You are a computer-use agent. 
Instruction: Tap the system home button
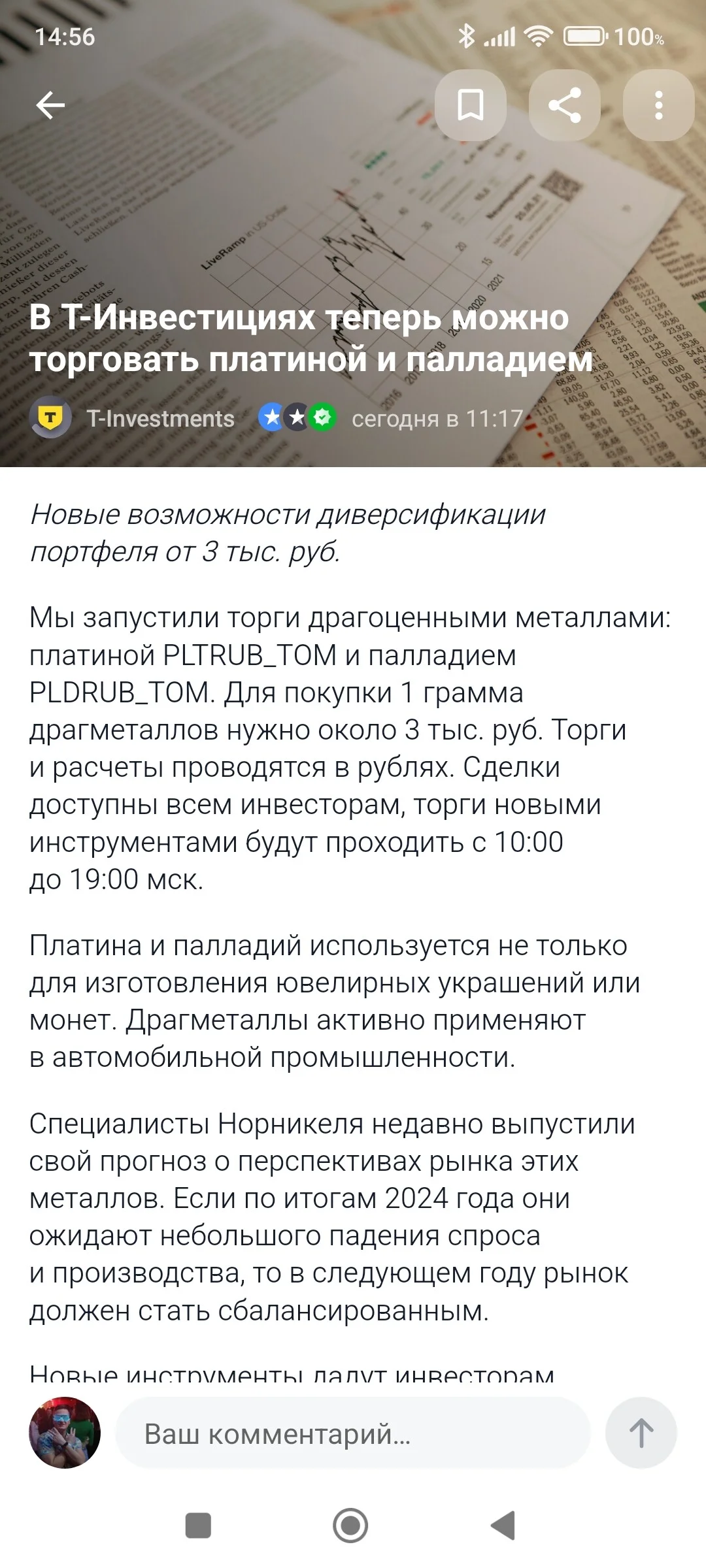pyautogui.click(x=350, y=1526)
